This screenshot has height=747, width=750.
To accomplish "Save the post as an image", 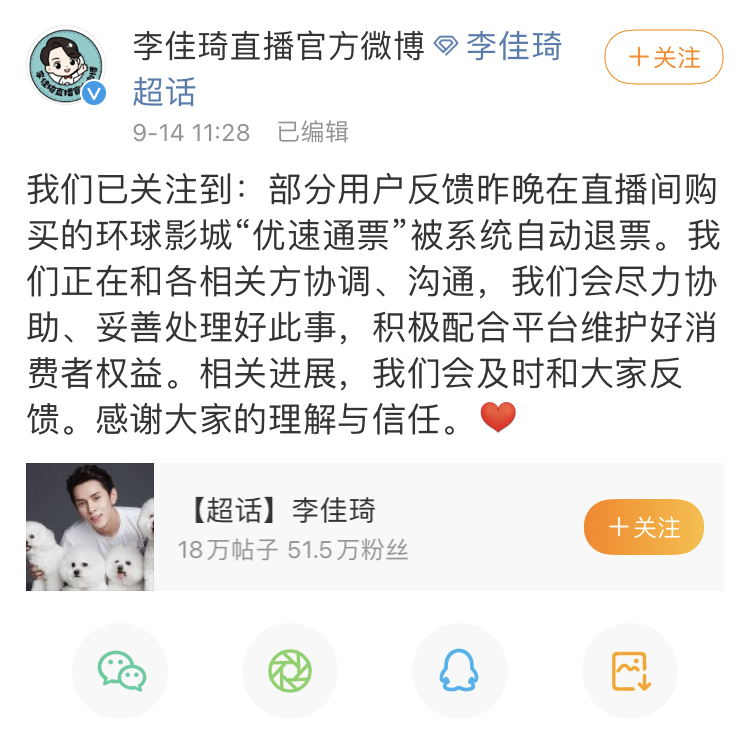I will coord(630,670).
